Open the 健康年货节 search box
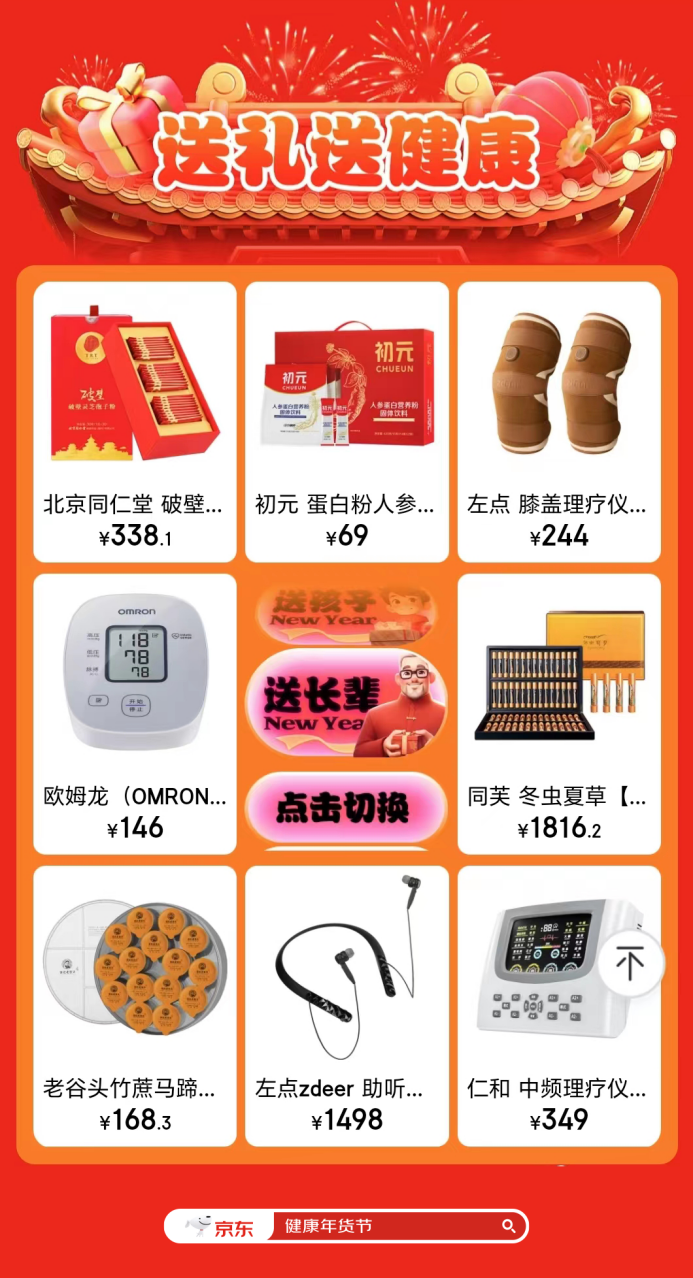693x1278 pixels. coord(395,1225)
